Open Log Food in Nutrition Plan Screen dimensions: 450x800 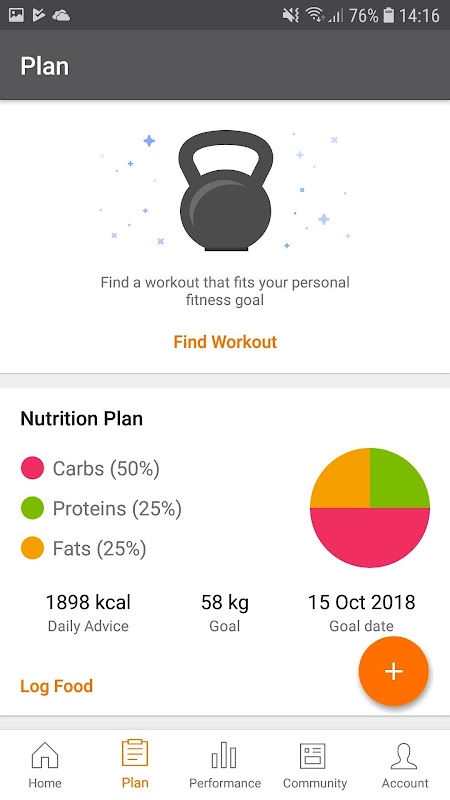pos(57,686)
